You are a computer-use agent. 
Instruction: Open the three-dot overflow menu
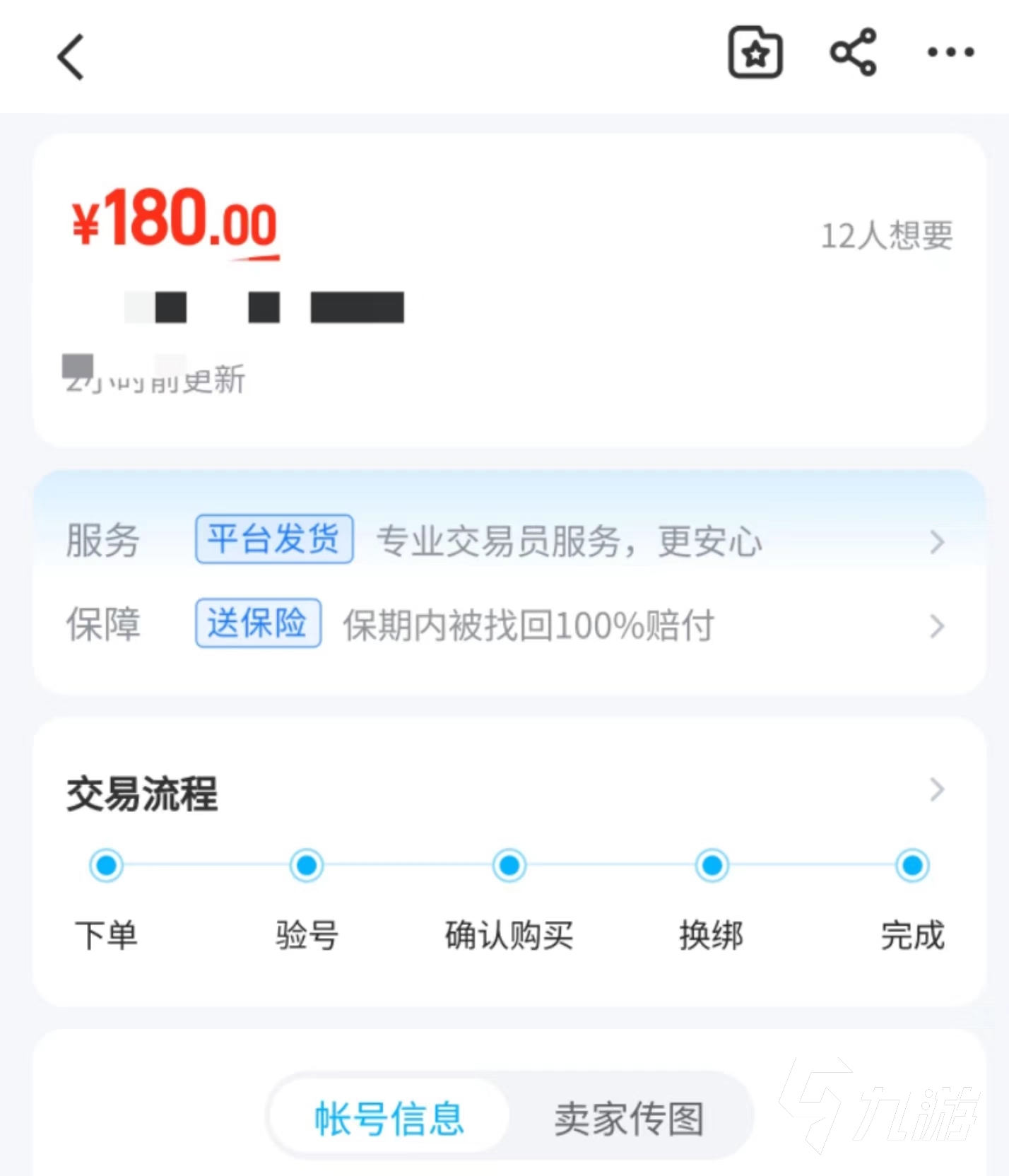950,52
